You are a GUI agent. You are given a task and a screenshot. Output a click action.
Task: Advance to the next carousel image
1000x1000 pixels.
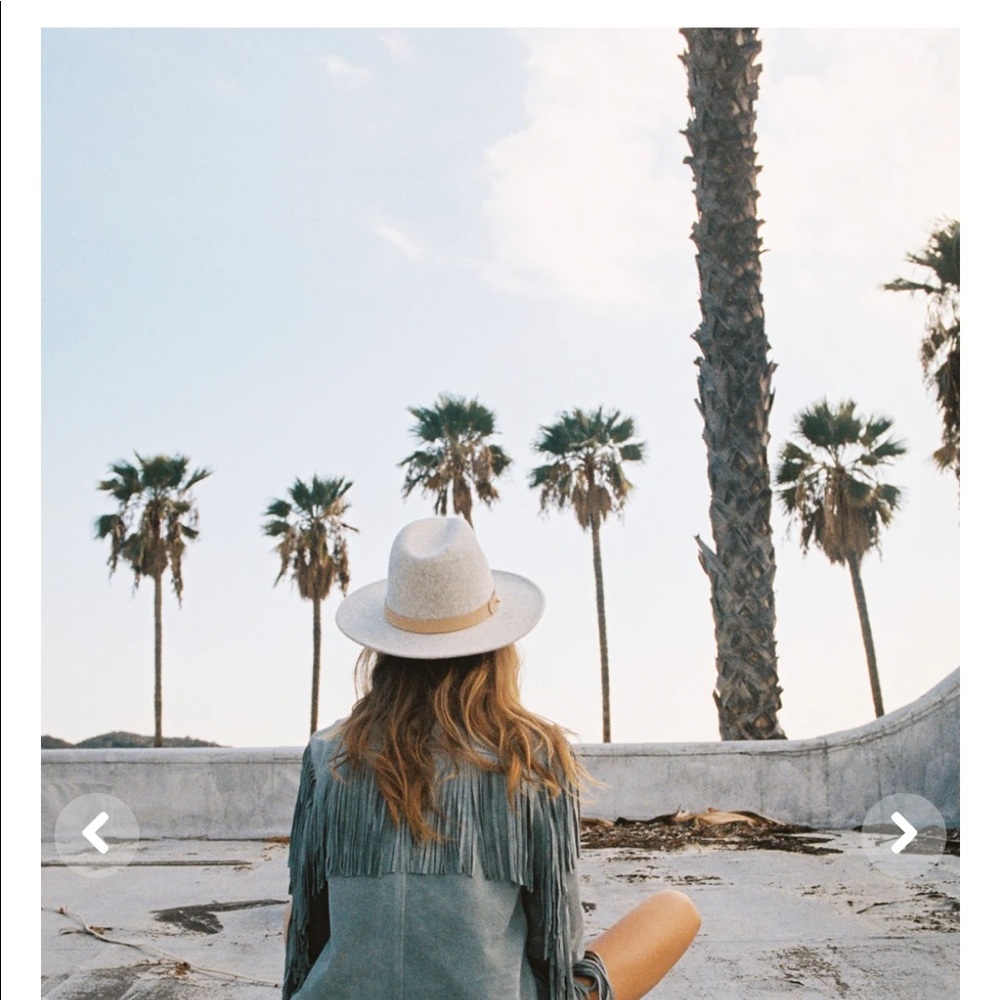pyautogui.click(x=903, y=833)
